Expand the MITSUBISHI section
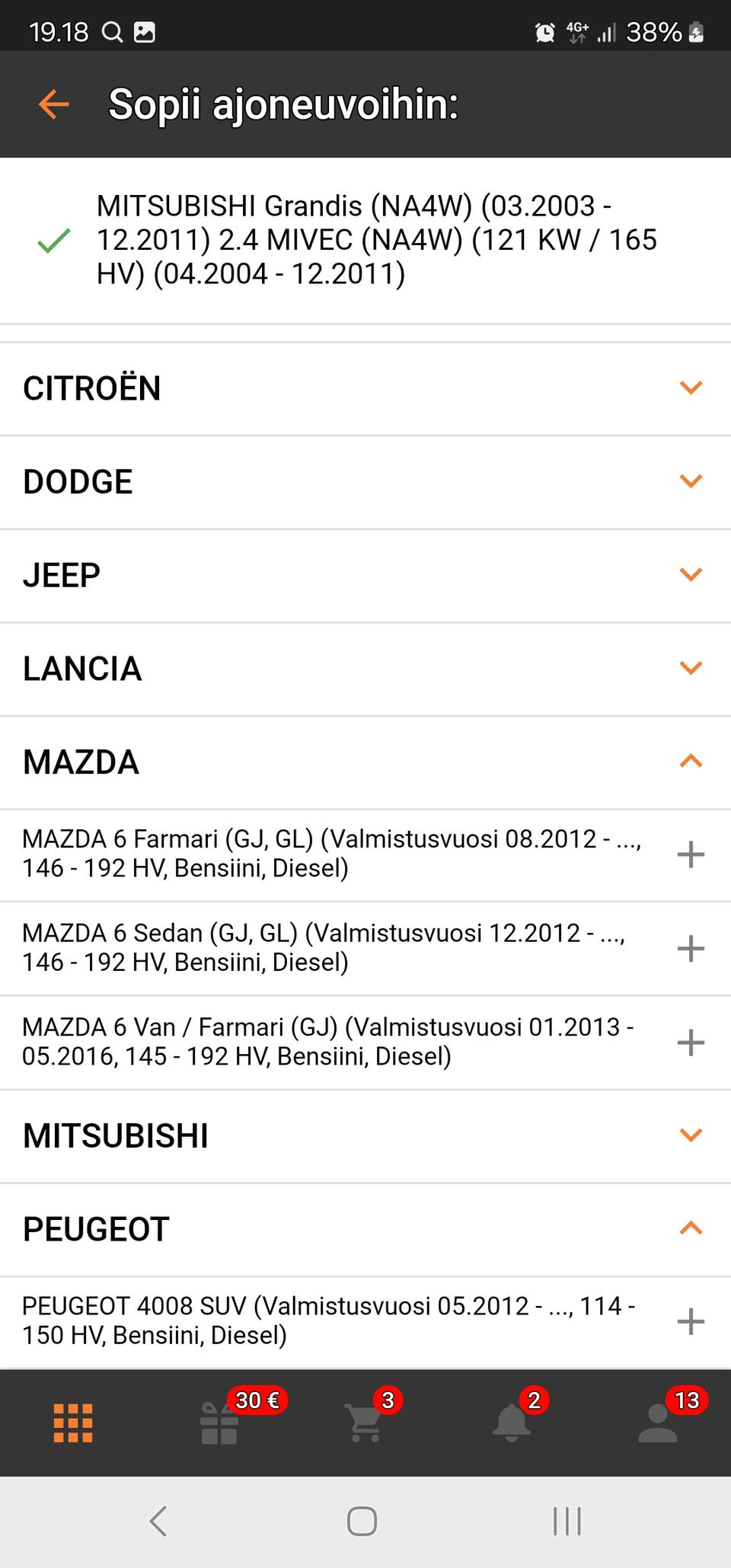This screenshot has width=731, height=1568. tap(690, 1135)
